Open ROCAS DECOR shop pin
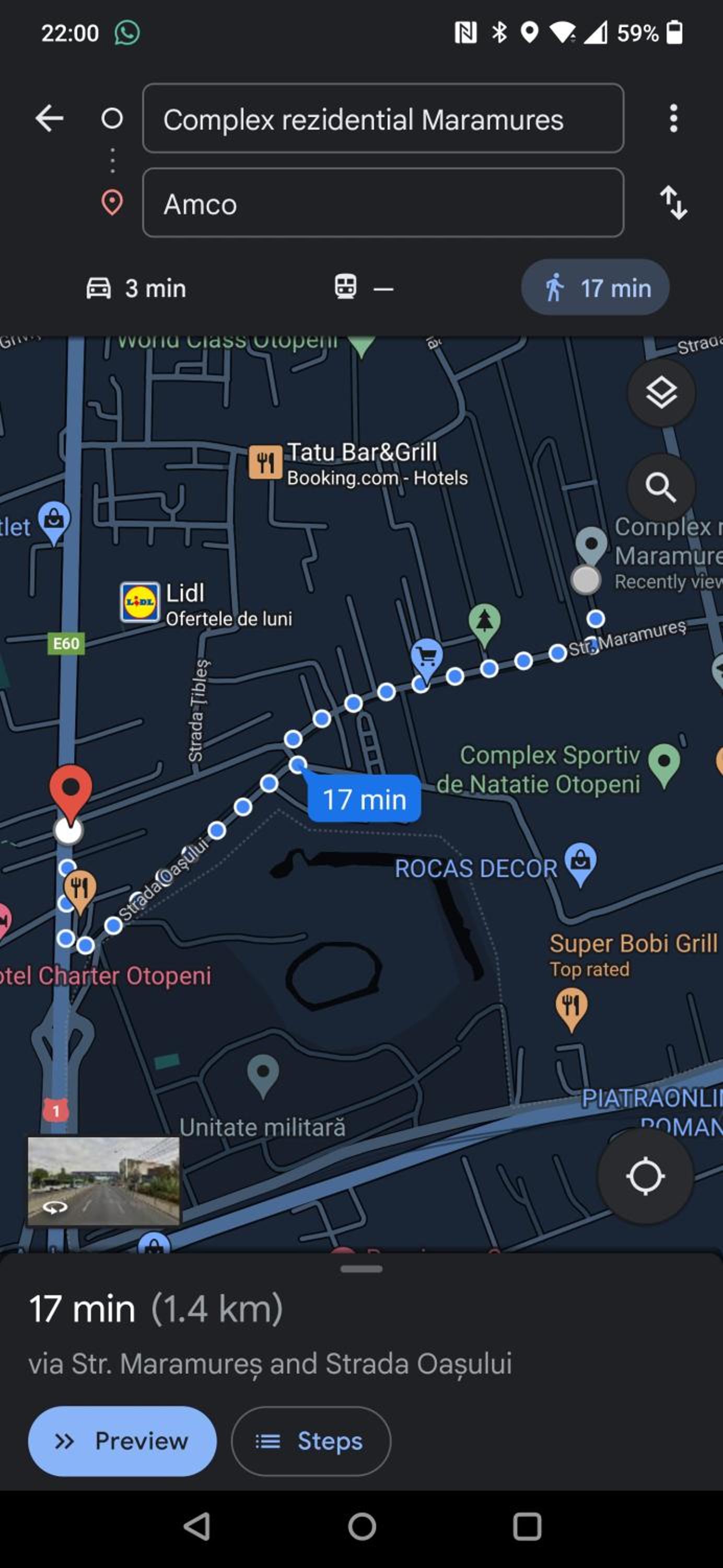The height and width of the screenshot is (1568, 723). (x=580, y=863)
